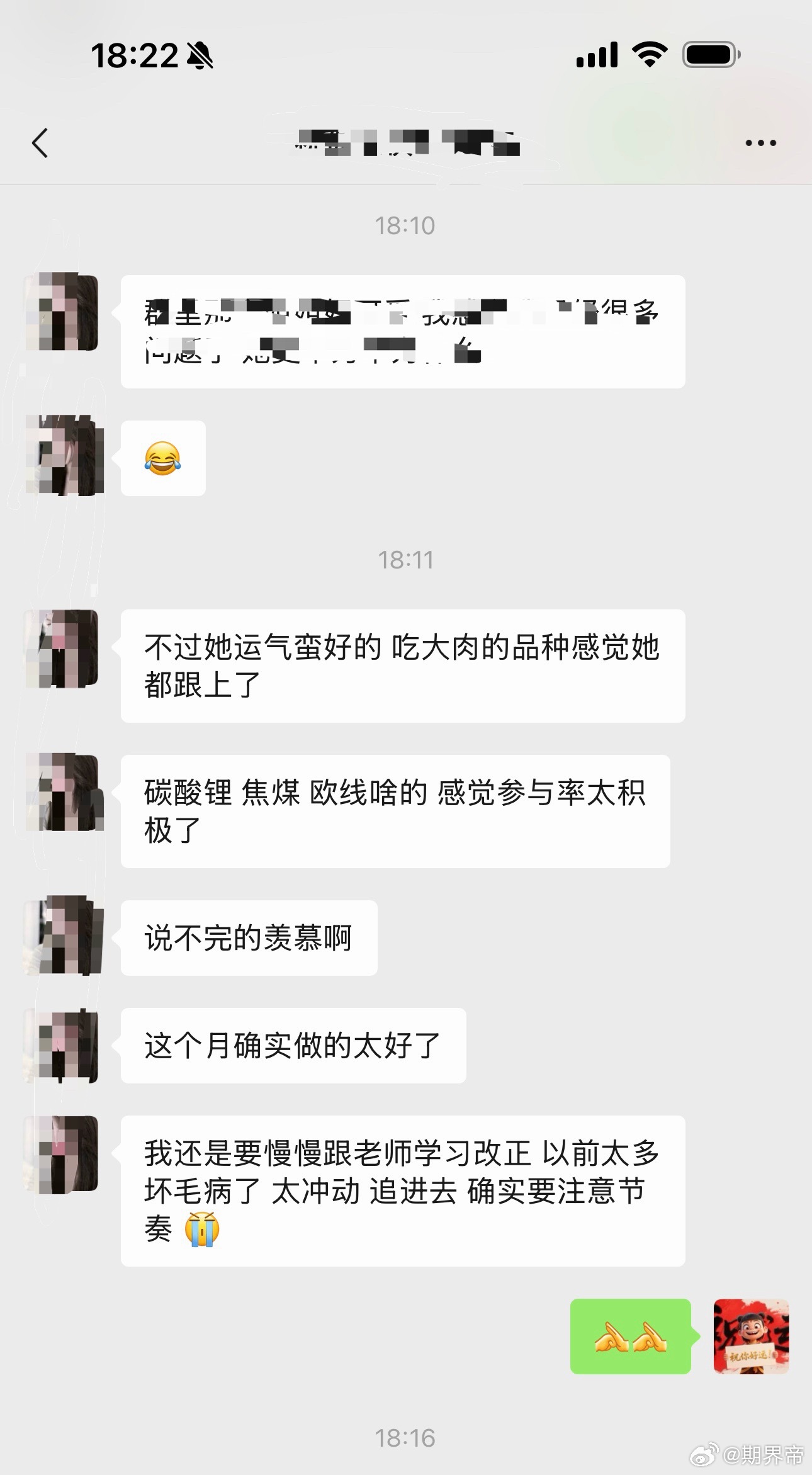The width and height of the screenshot is (812, 1475).
Task: Open the three-dot chat options menu
Action: [x=760, y=144]
